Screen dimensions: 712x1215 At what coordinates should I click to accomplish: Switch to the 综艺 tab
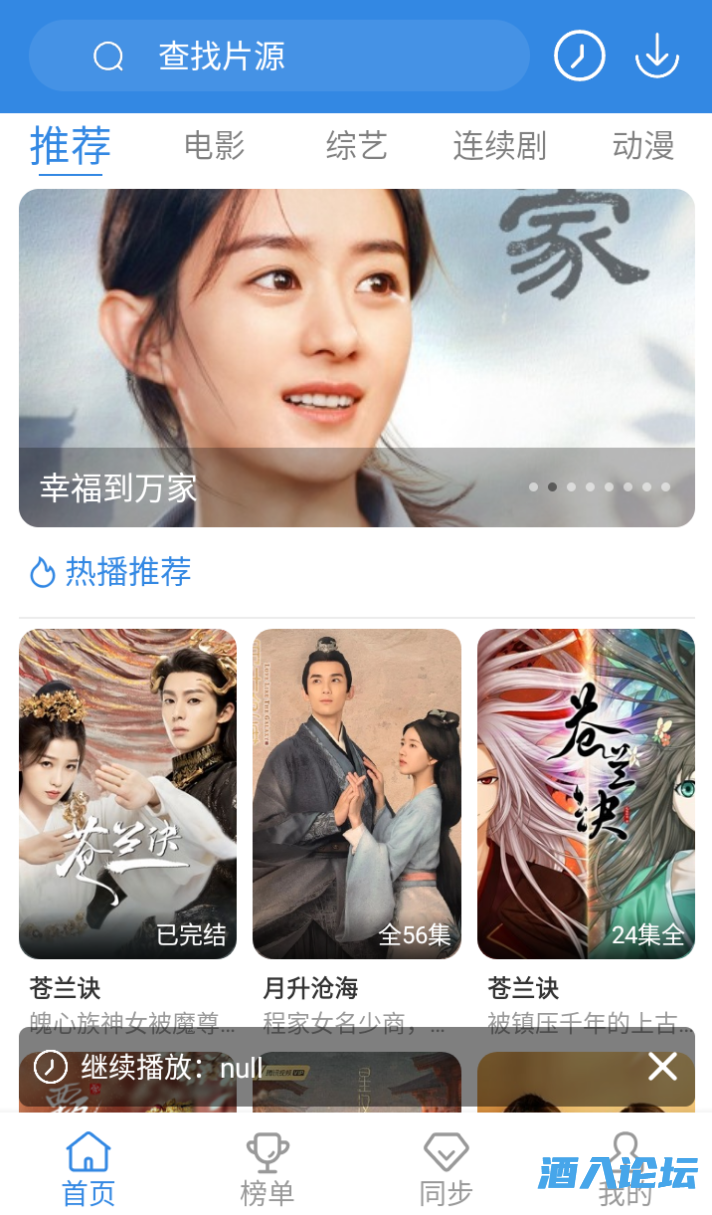click(356, 146)
